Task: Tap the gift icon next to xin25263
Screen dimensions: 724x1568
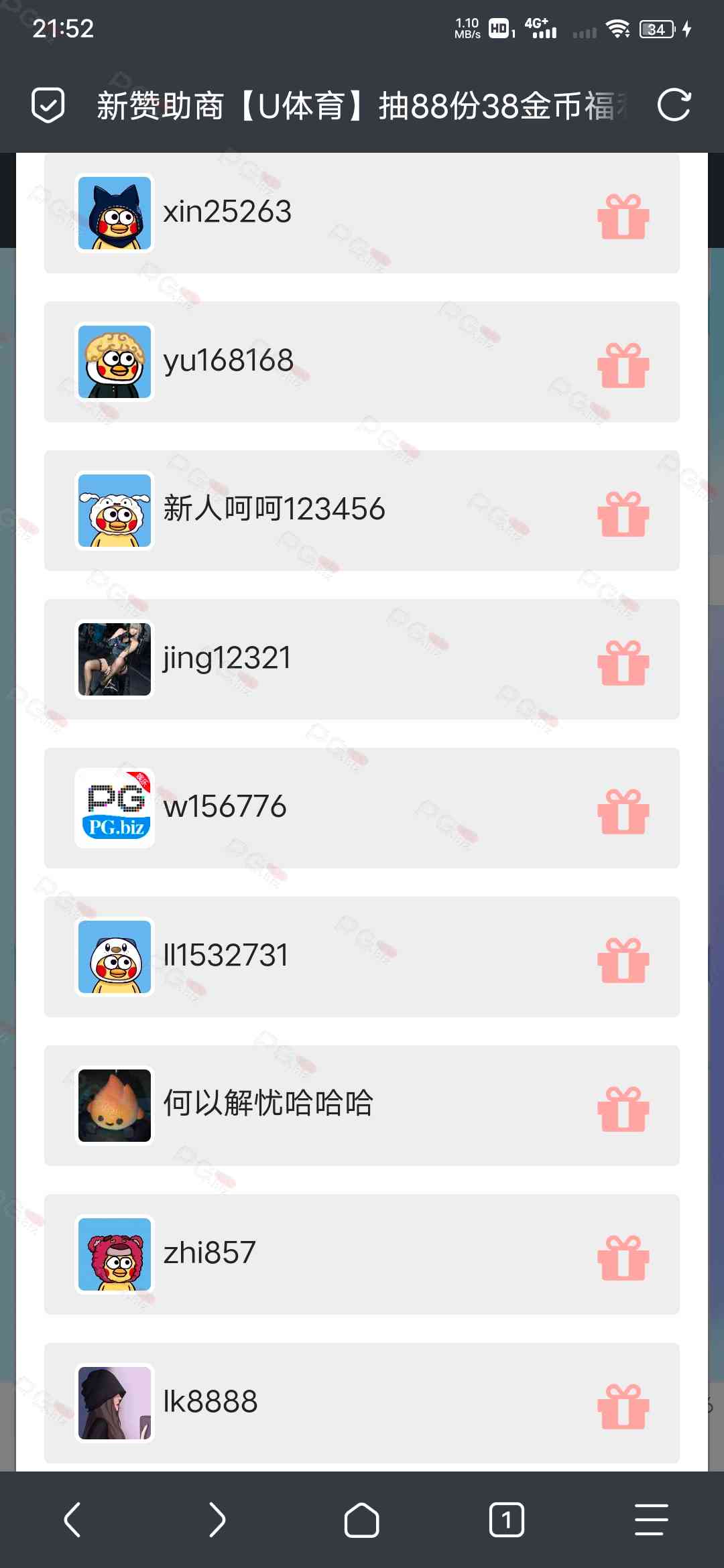Action: click(623, 216)
